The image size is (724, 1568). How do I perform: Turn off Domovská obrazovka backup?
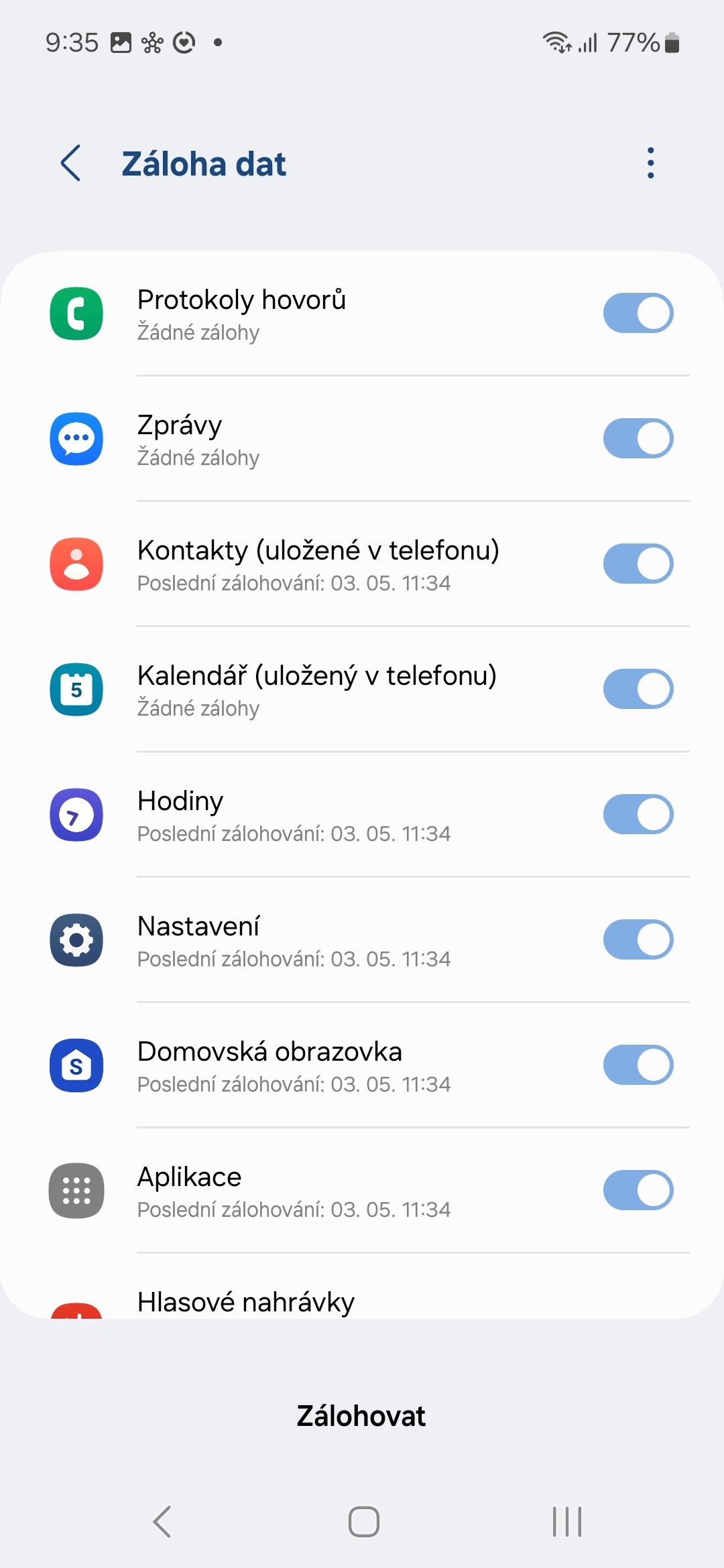[638, 1065]
